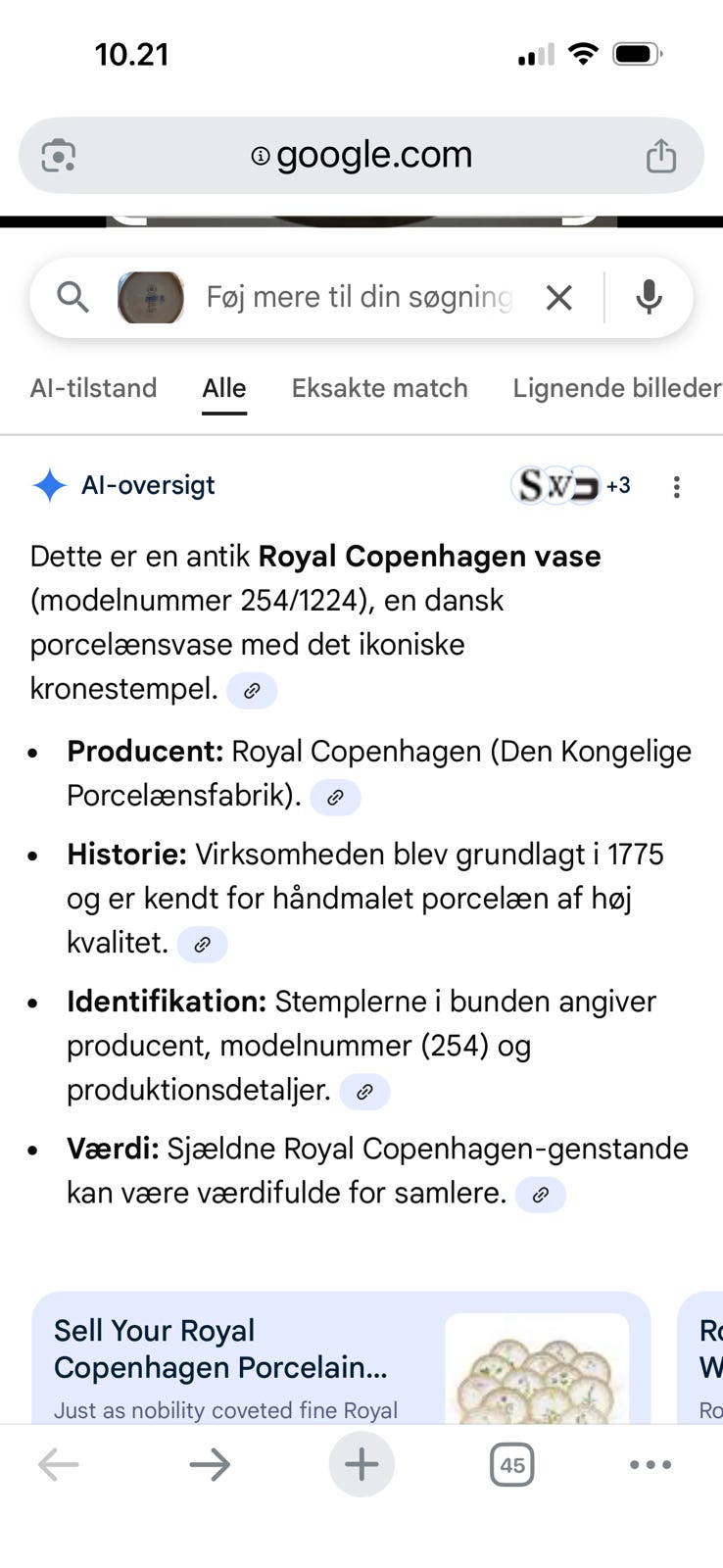
Task: View the source link after Værdi
Action: coord(540,1195)
